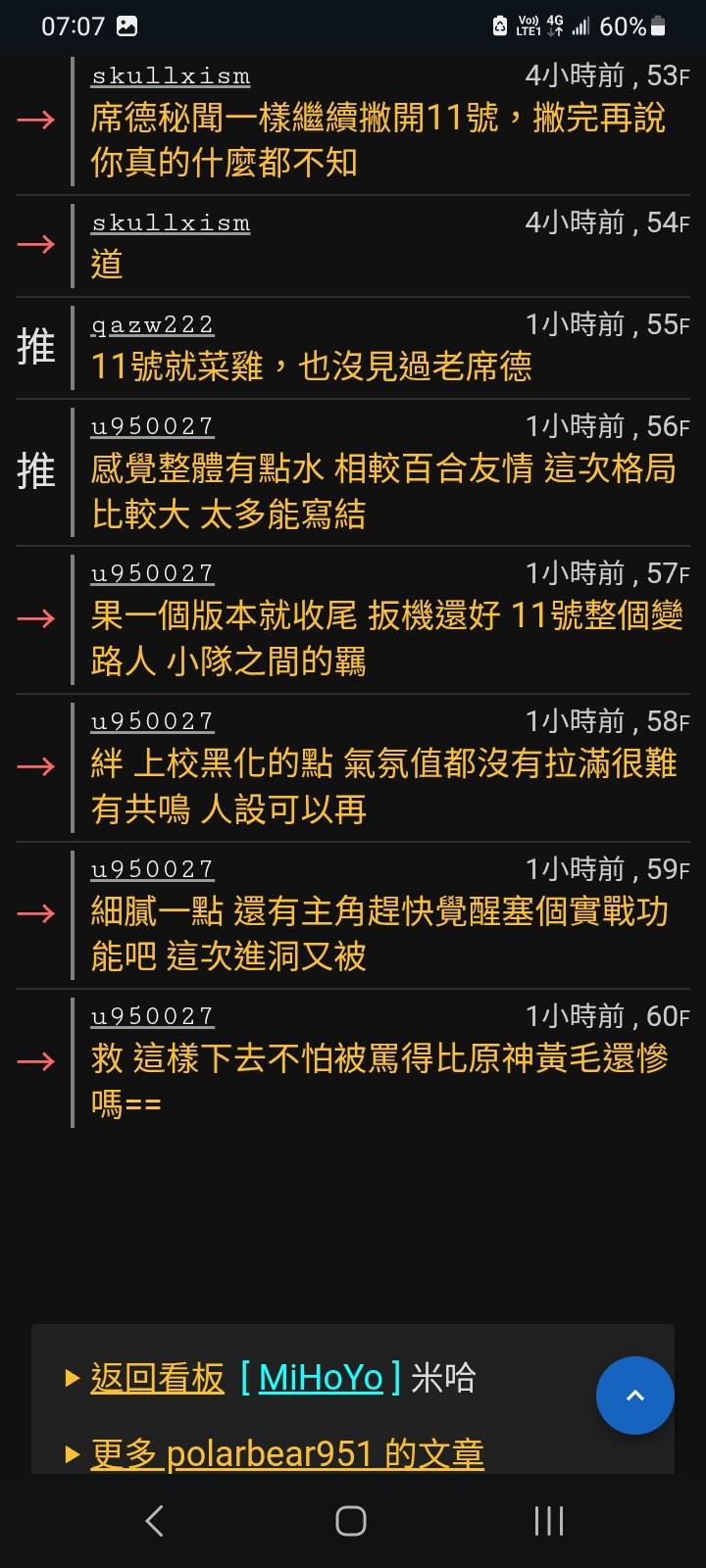Viewport: 706px width, 1568px height.
Task: Go to the home screen
Action: (351, 1521)
